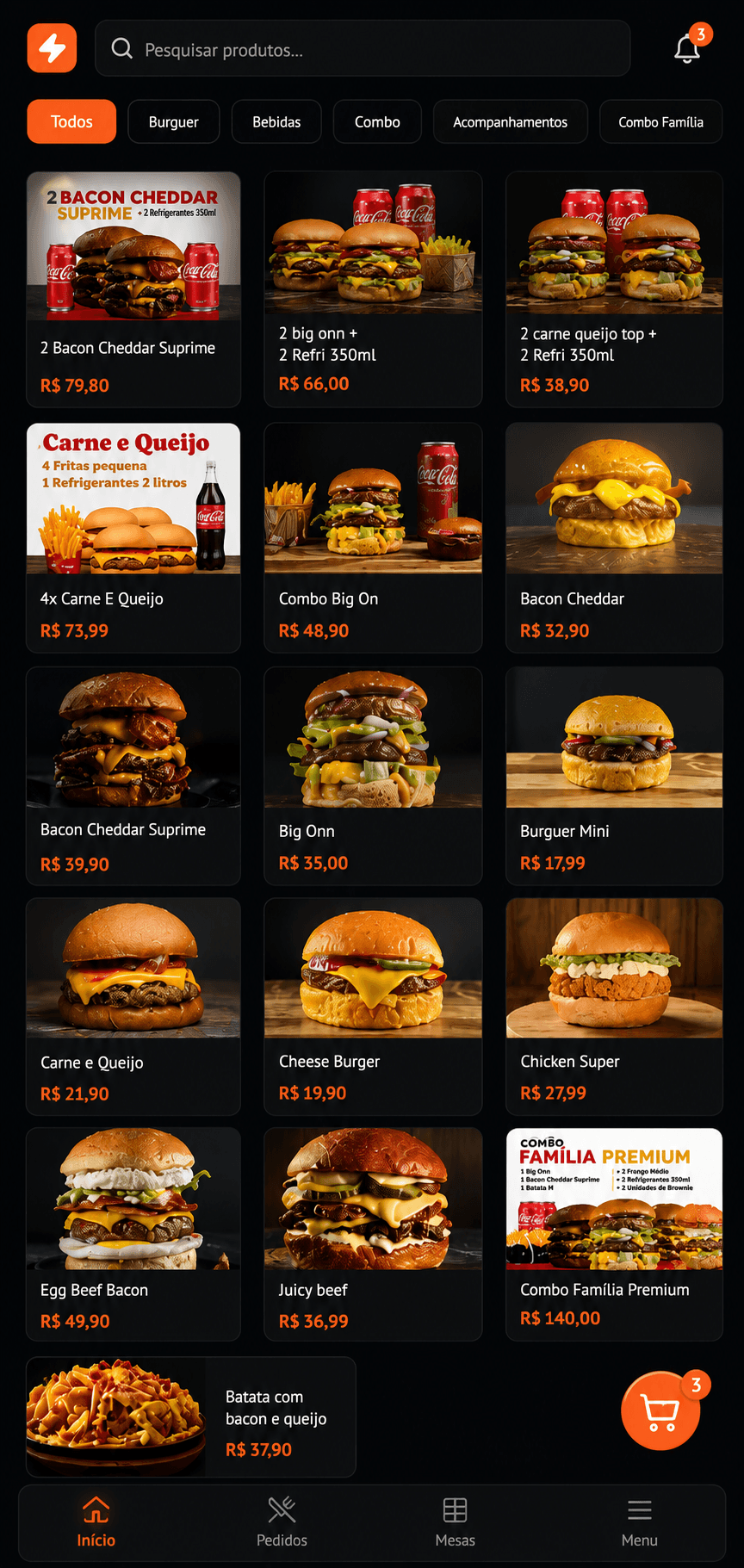View Chicken Super details

[x=614, y=1007]
